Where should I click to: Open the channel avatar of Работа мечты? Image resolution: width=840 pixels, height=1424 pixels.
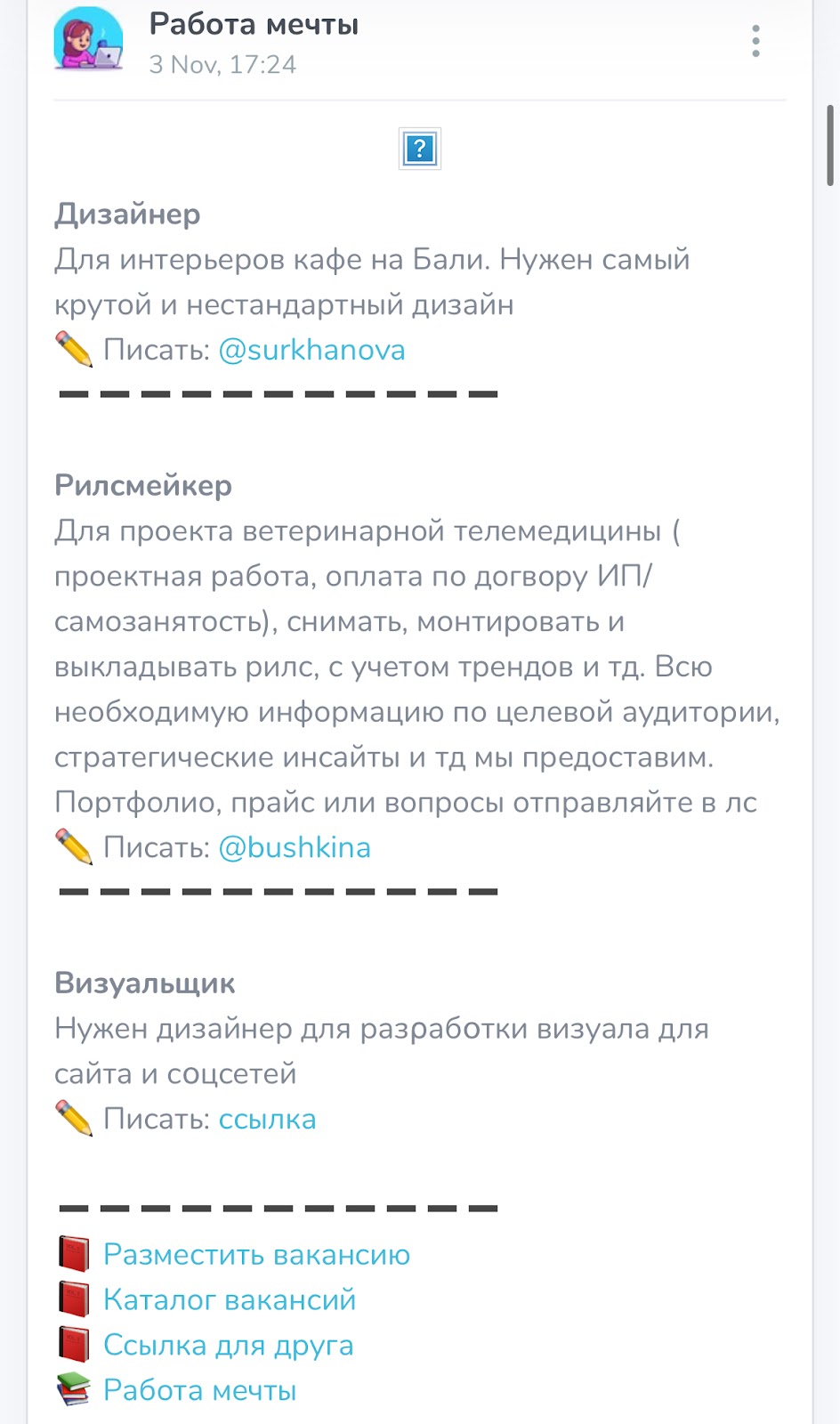[89, 40]
